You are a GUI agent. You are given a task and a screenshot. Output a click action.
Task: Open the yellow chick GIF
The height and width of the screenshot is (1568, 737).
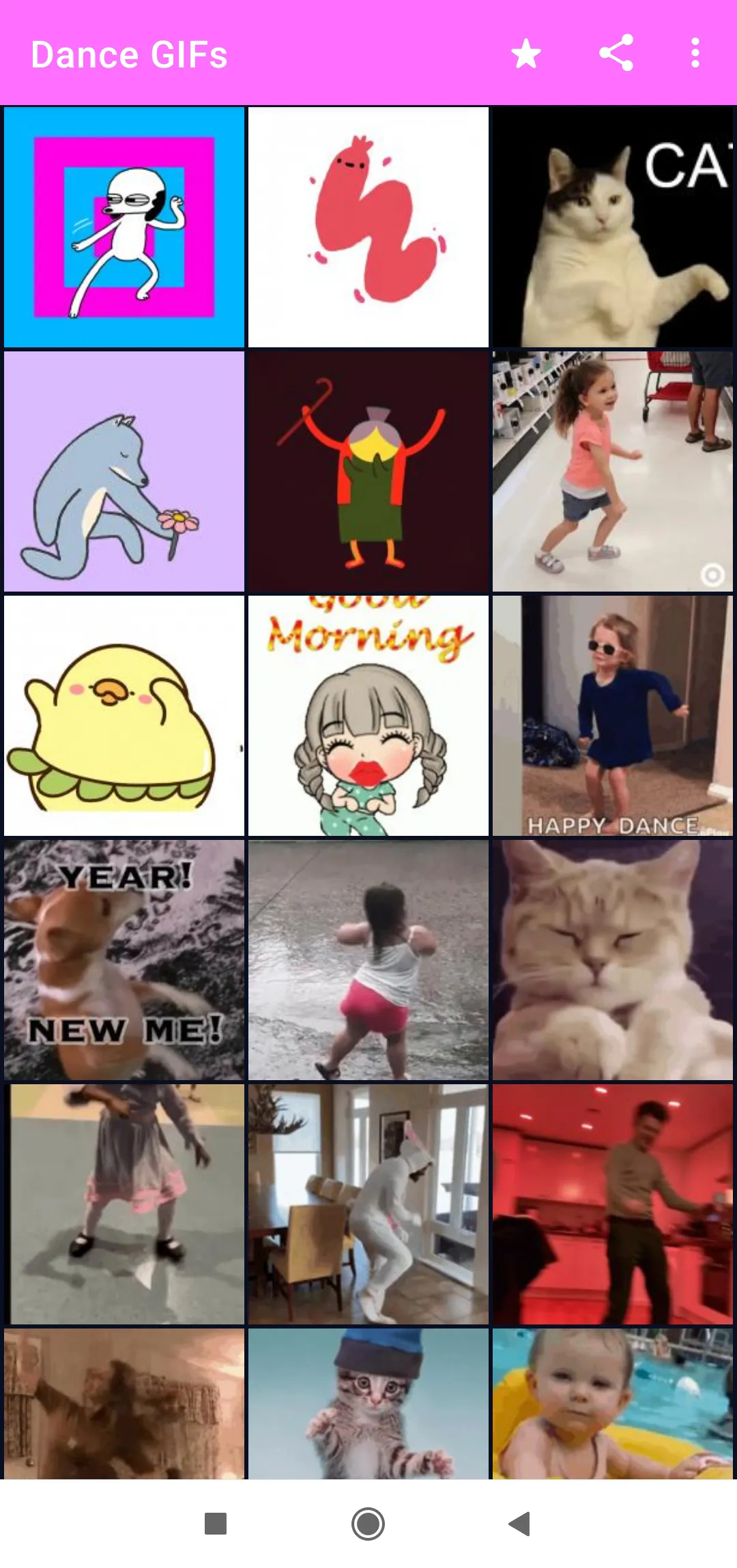point(124,716)
